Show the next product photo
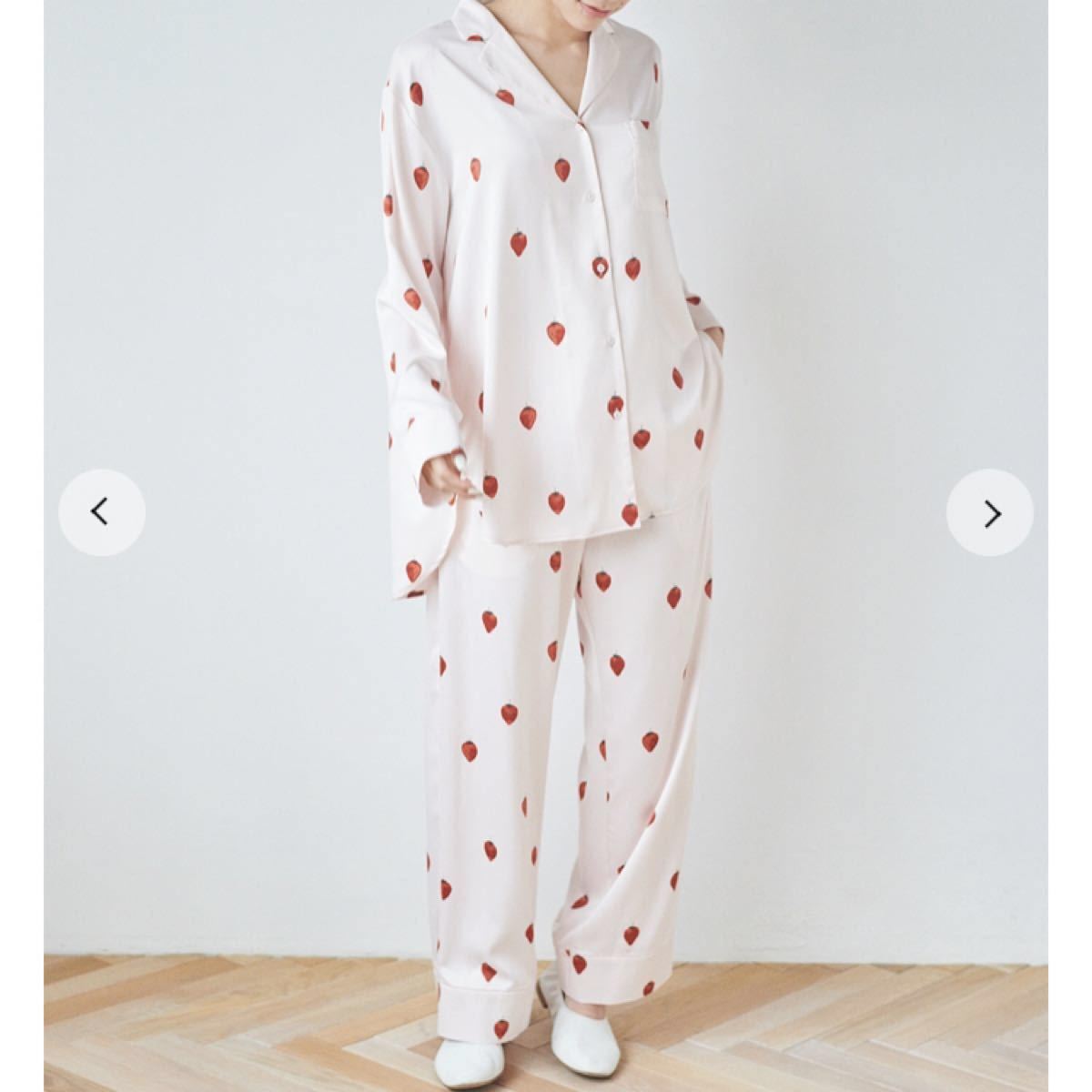Screen dimensions: 1092x1092 990,513
